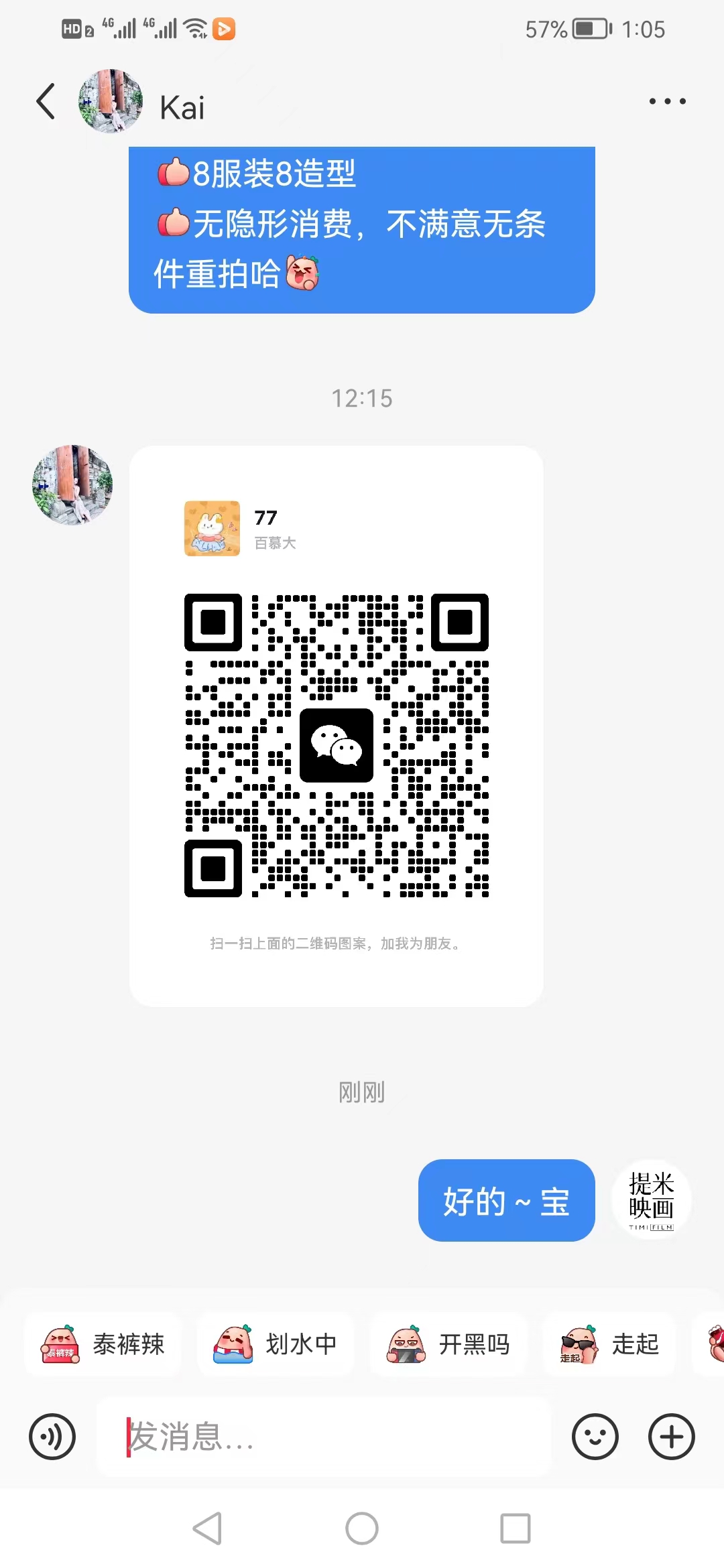Open the emoji picker
Image resolution: width=724 pixels, height=1568 pixels.
coord(595,1437)
